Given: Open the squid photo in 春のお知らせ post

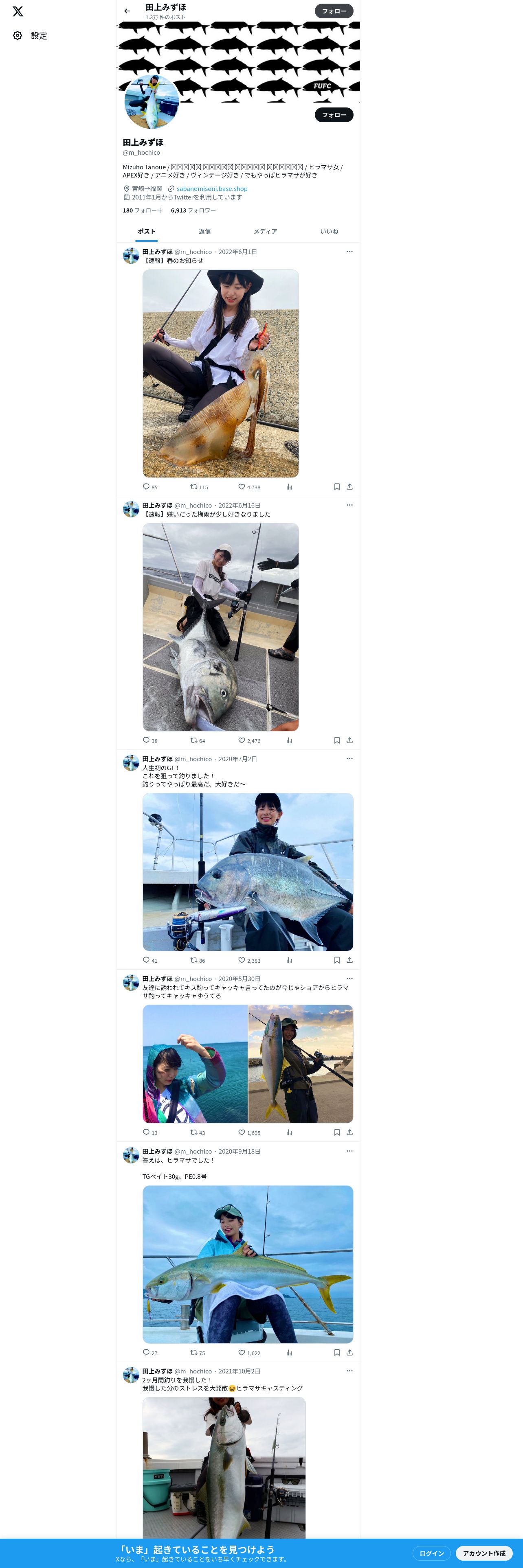Looking at the screenshot, I should tap(220, 373).
